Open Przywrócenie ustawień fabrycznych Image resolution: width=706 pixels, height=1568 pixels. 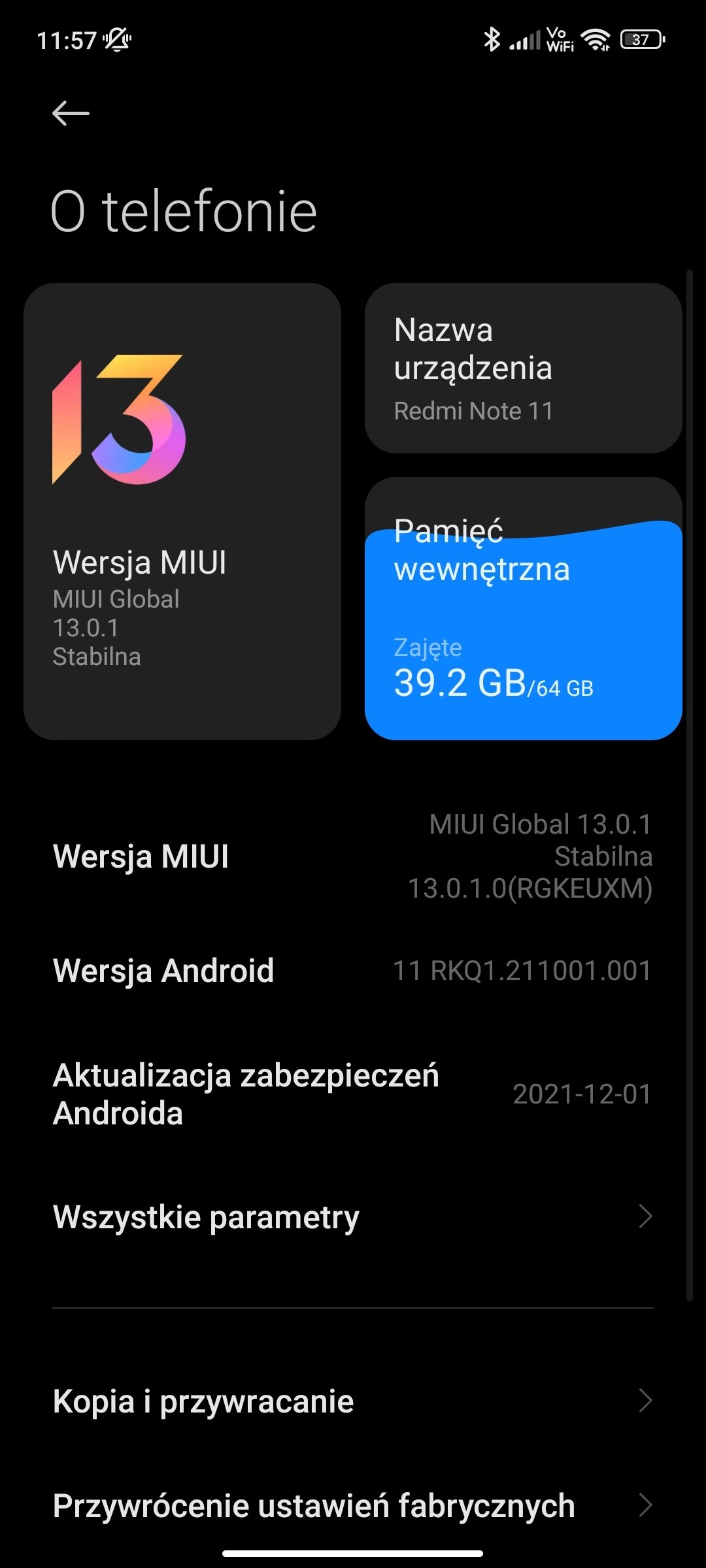click(x=353, y=1505)
